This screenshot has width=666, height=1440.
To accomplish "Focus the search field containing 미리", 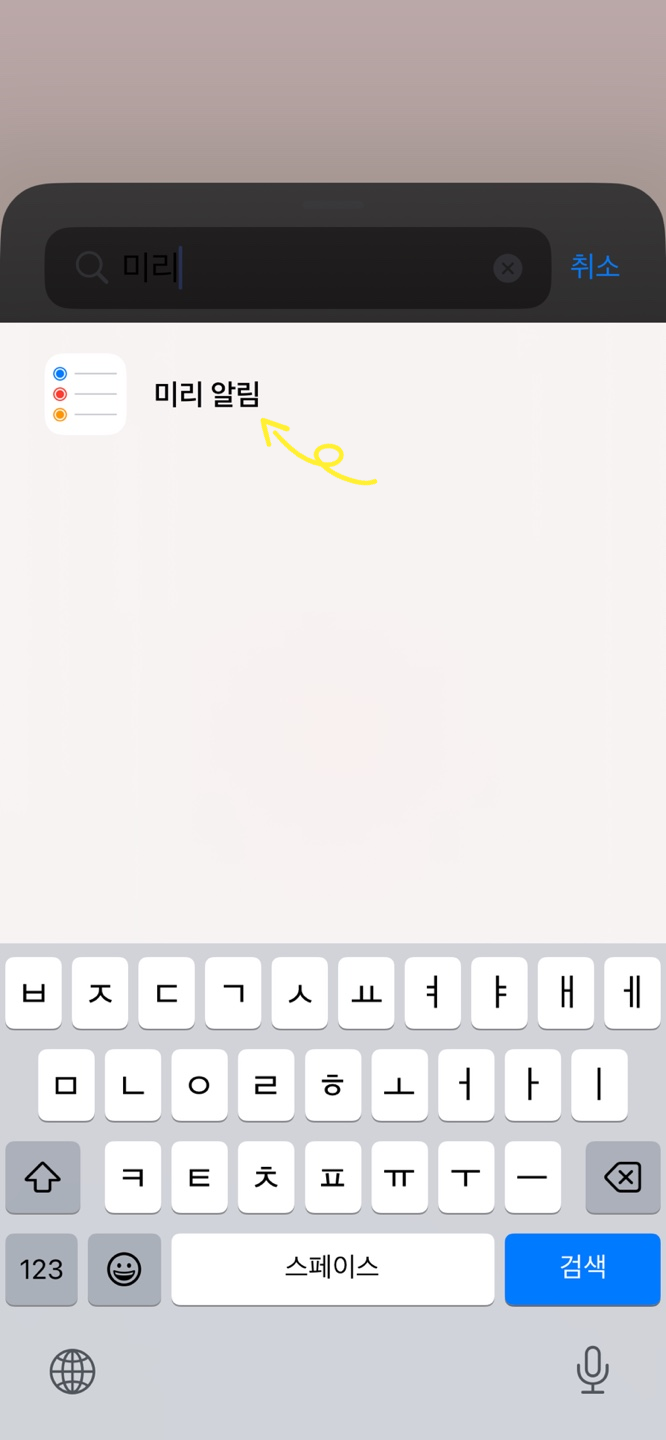I will click(x=298, y=268).
